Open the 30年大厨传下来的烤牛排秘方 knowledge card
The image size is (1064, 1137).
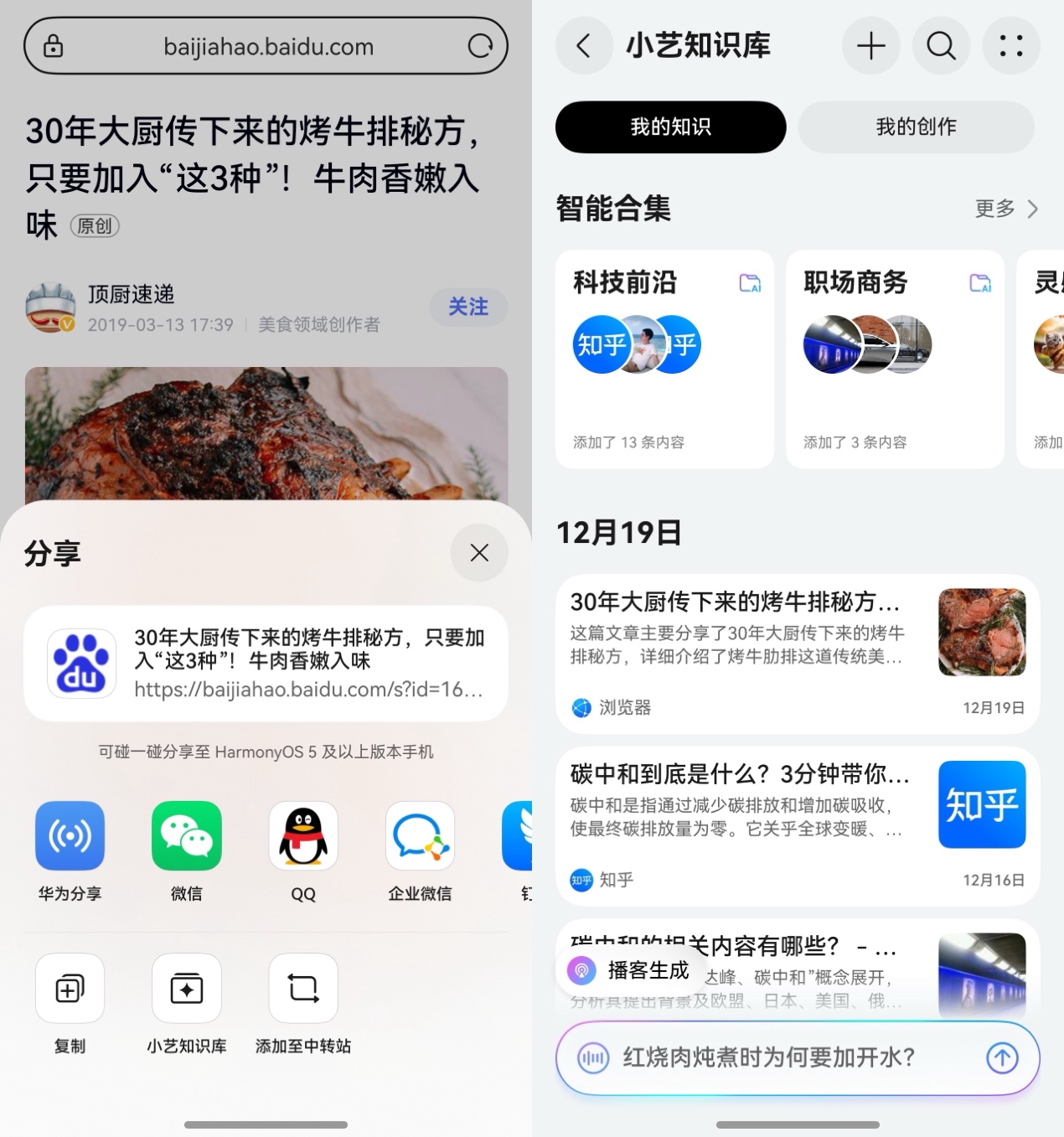(x=797, y=654)
